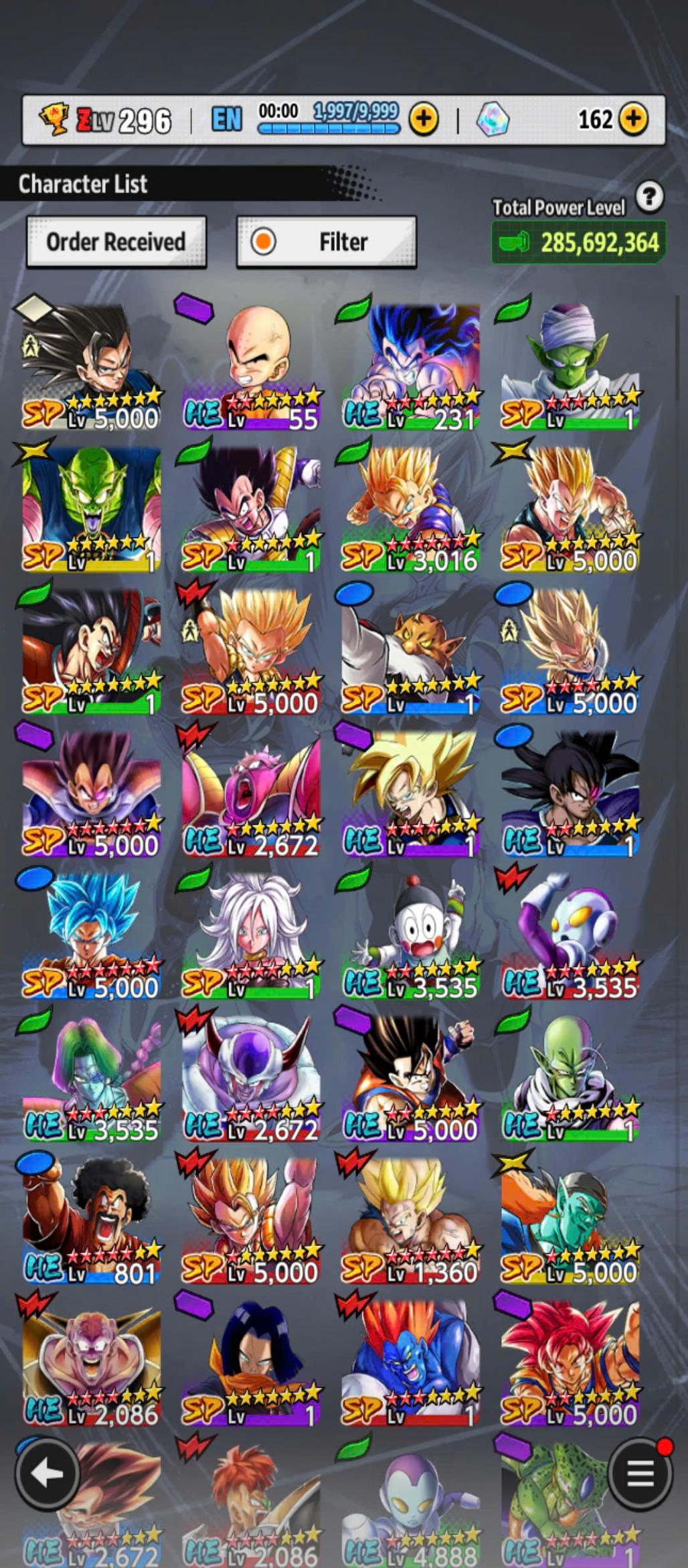This screenshot has width=688, height=1568.
Task: Open the red-haired Super Saiyan God character
Action: (x=570, y=1362)
